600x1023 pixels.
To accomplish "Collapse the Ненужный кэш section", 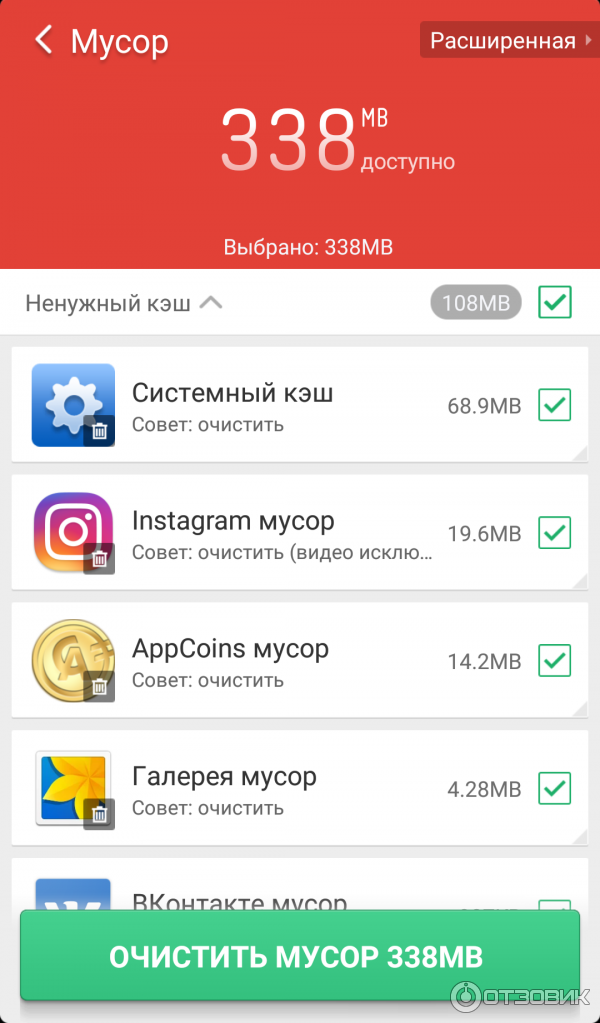I will 210,303.
